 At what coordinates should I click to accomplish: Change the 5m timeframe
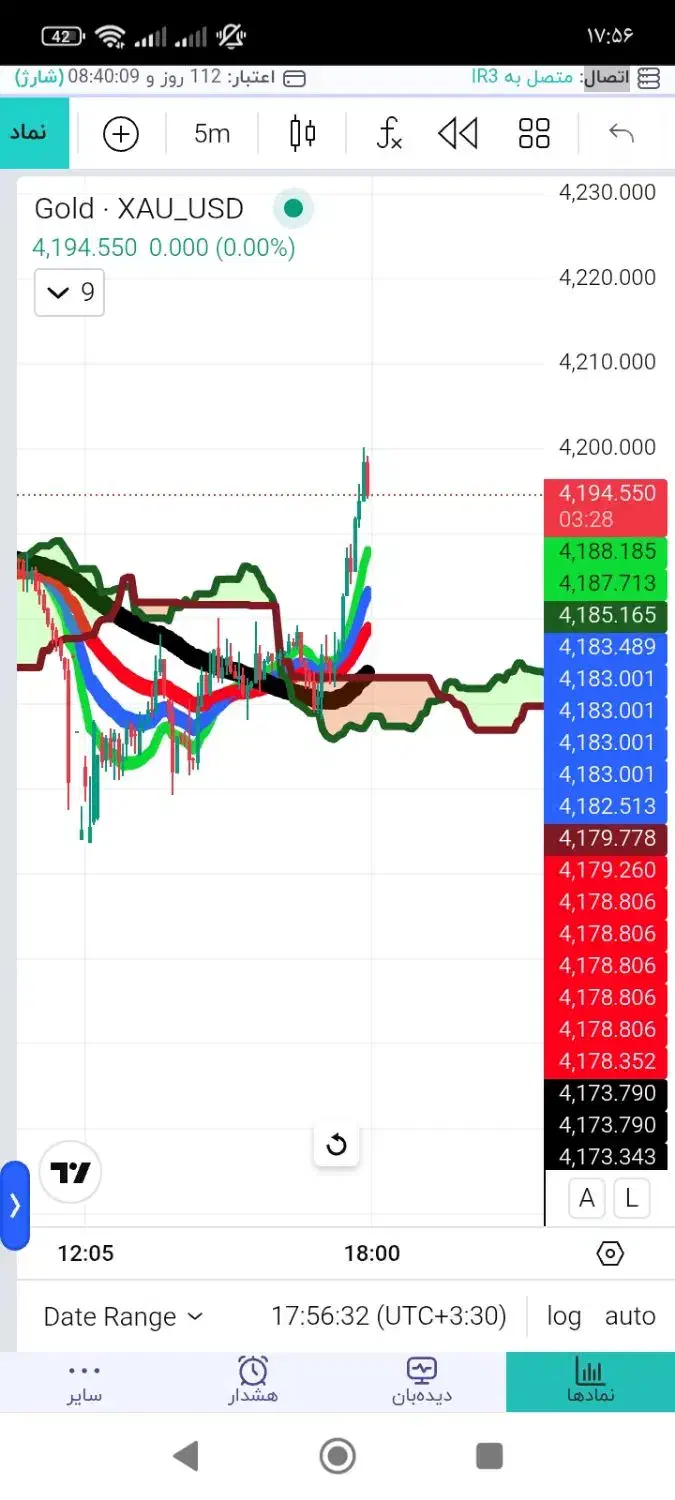(x=211, y=133)
